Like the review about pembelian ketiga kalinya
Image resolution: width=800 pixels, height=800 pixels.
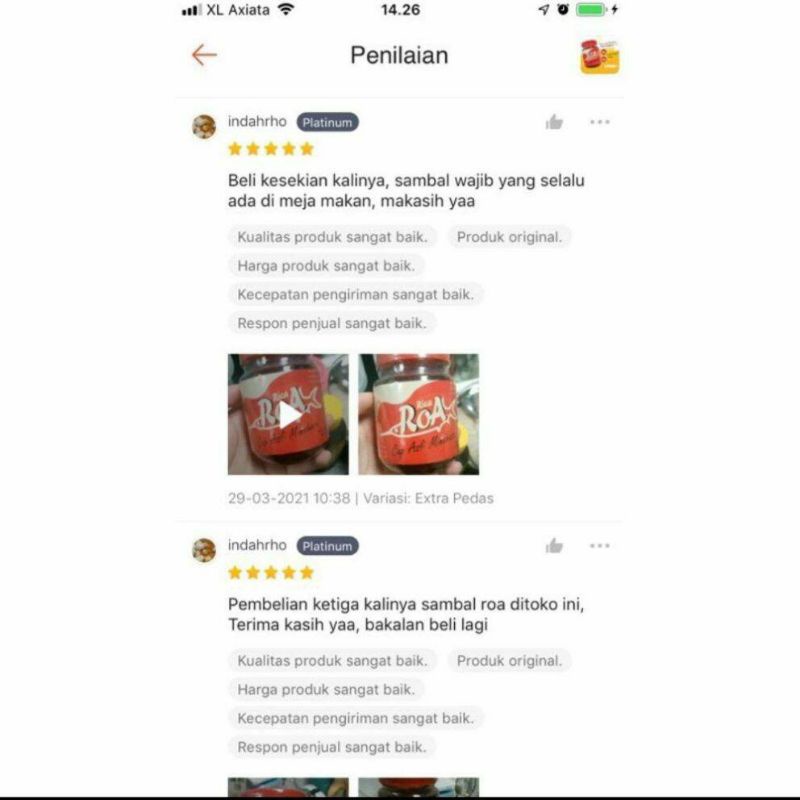click(x=554, y=546)
